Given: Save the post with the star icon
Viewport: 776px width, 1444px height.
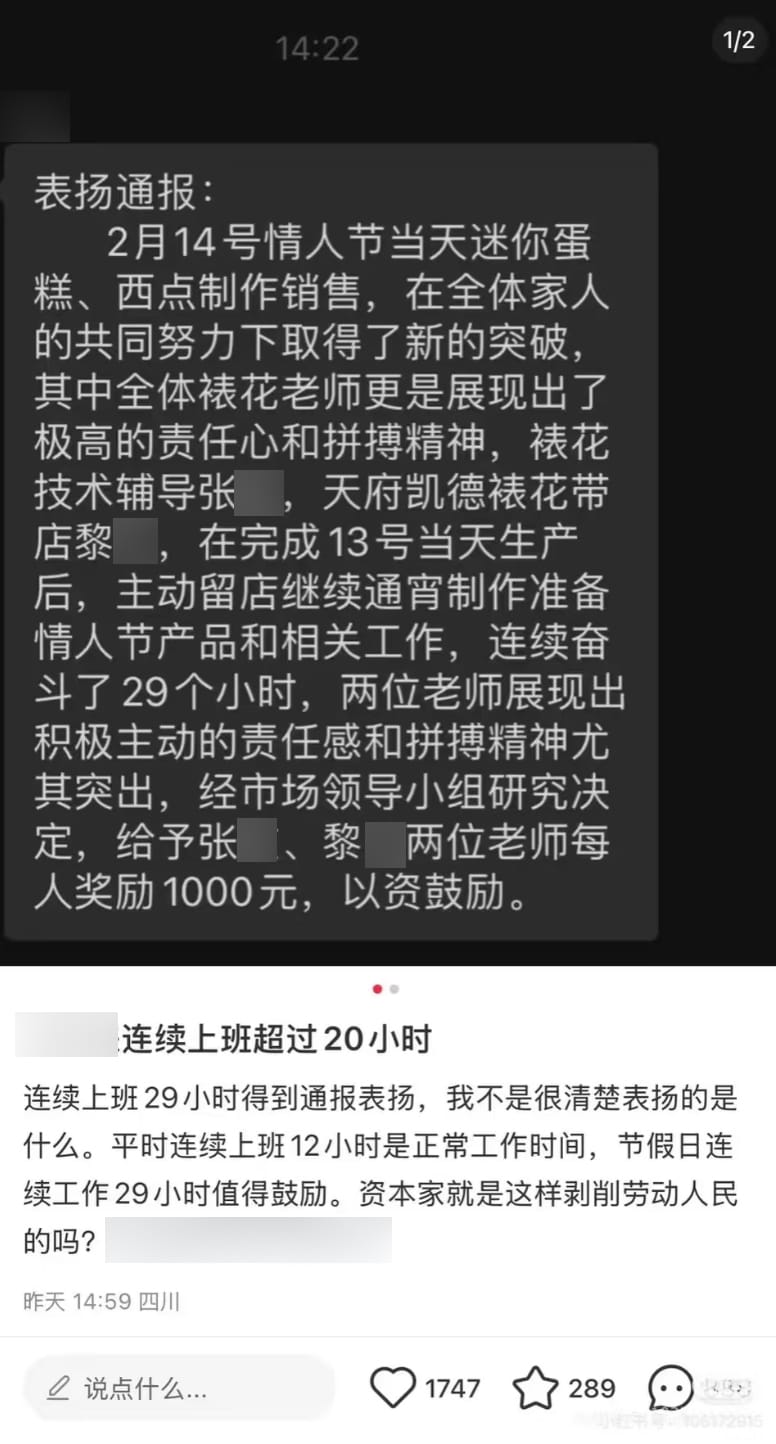Looking at the screenshot, I should pyautogui.click(x=535, y=1388).
